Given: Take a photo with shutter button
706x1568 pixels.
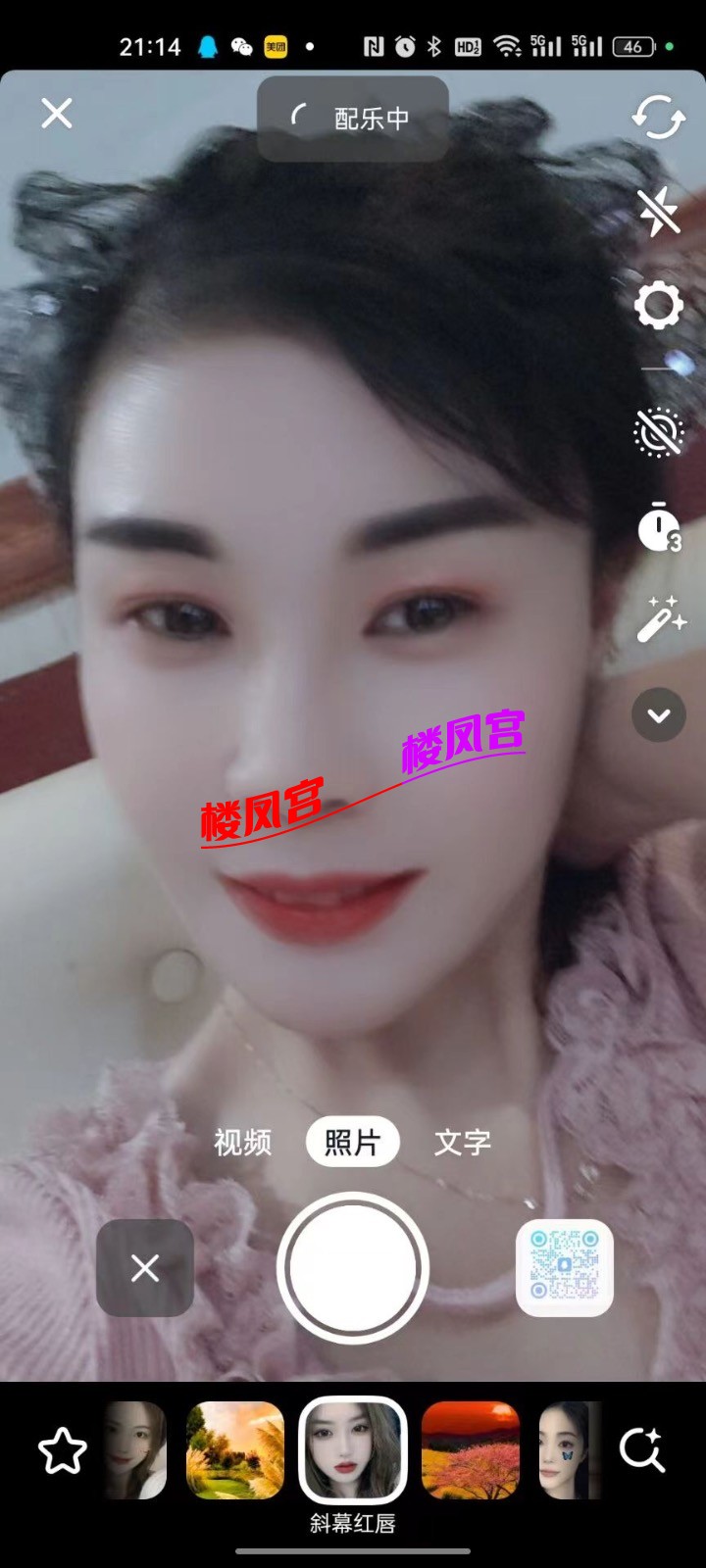Looking at the screenshot, I should (x=353, y=1268).
